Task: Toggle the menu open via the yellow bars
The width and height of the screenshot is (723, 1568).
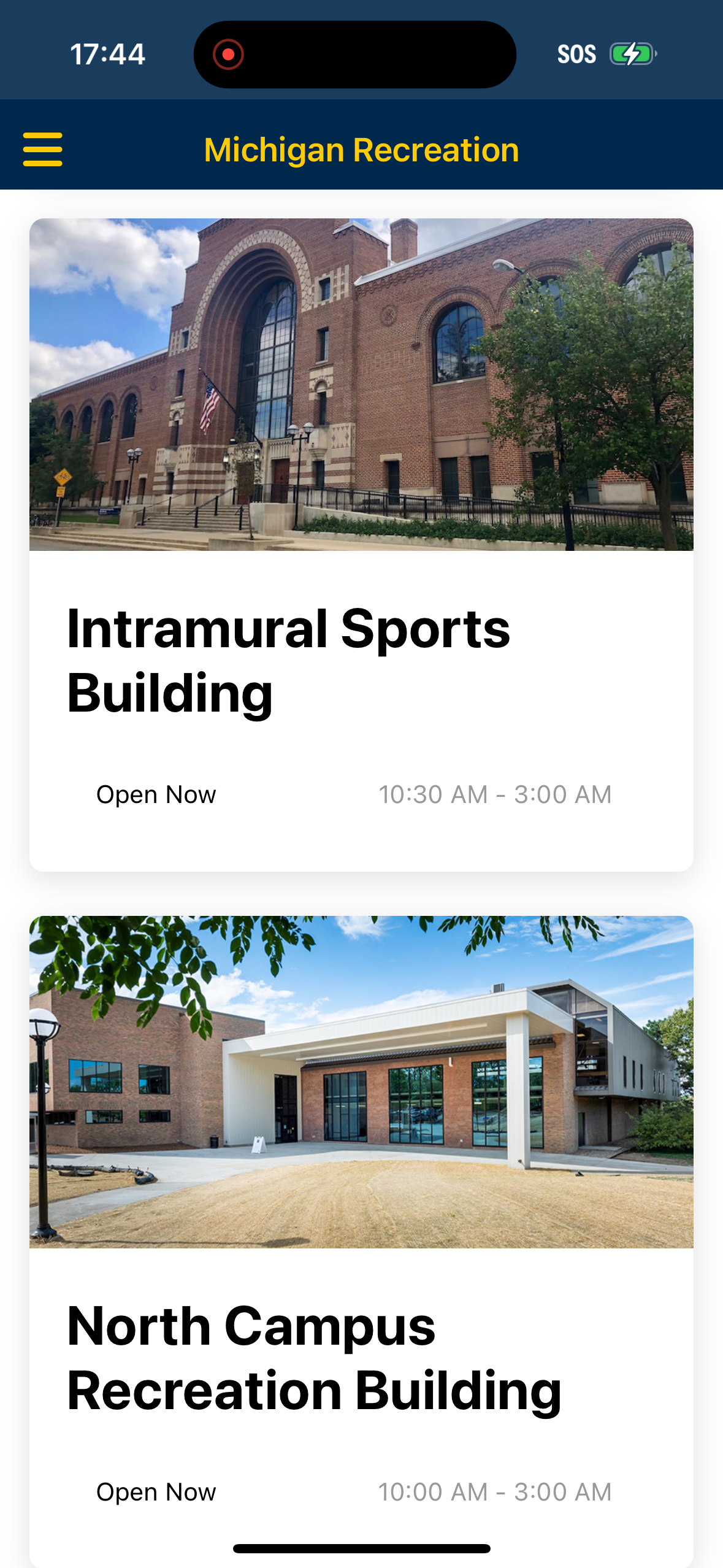Action: (42, 148)
